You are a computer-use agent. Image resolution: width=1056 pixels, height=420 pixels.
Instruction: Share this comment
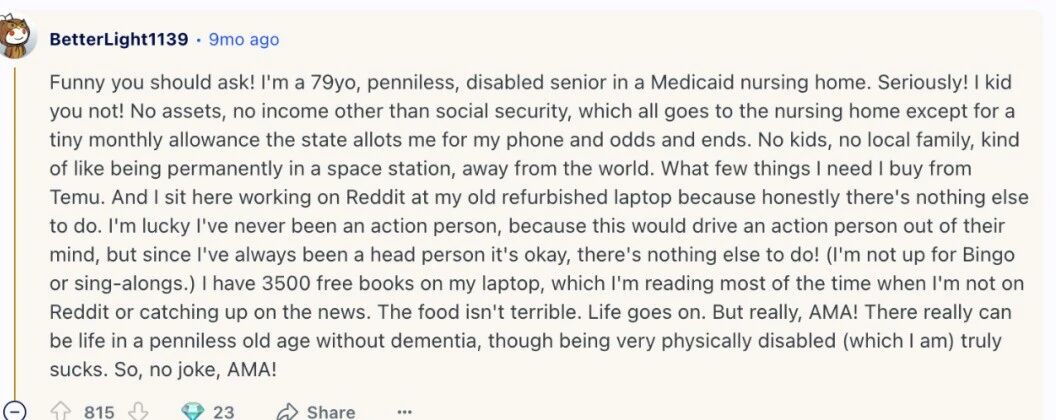click(316, 411)
